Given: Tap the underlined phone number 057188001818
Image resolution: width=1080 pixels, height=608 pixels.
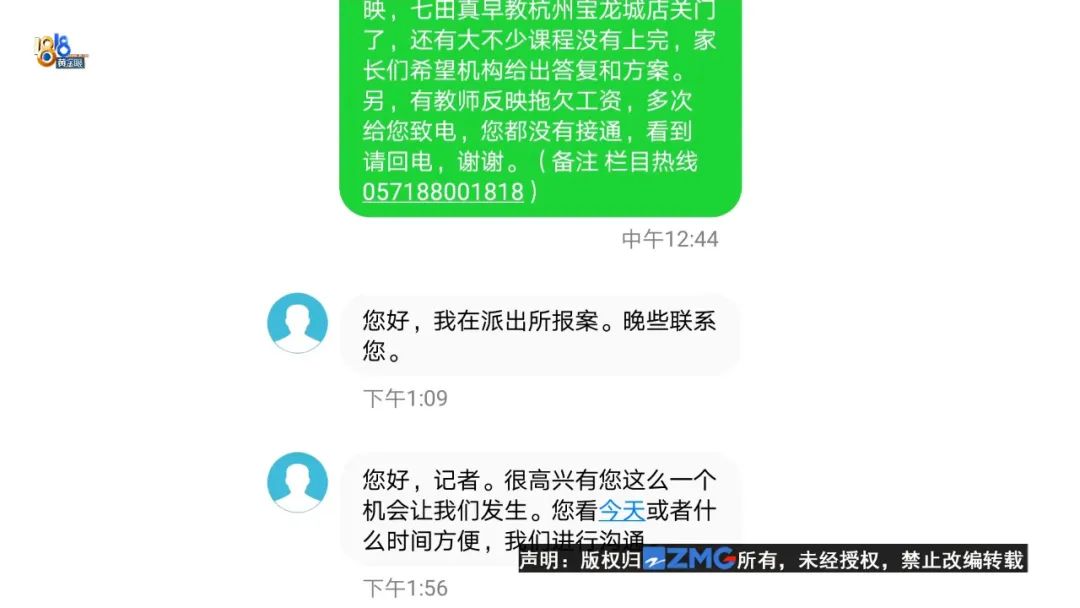Looking at the screenshot, I should coord(443,192).
